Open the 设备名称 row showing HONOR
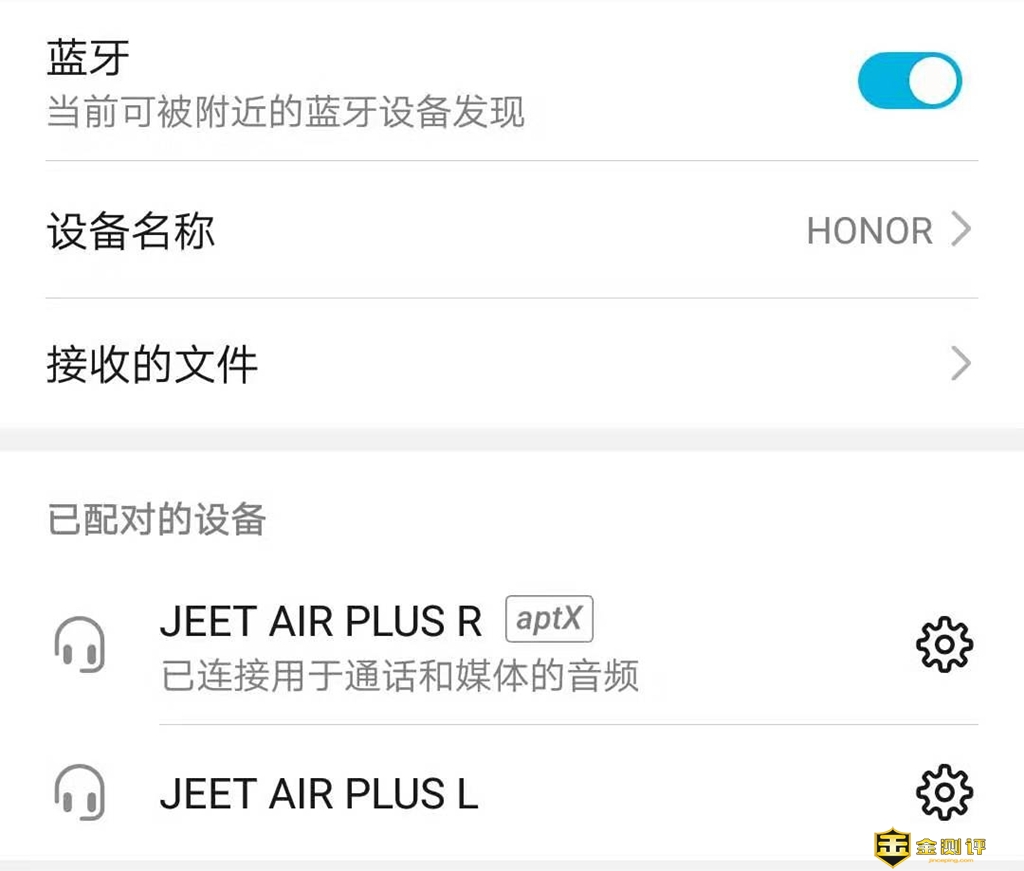Image resolution: width=1024 pixels, height=871 pixels. click(x=510, y=231)
